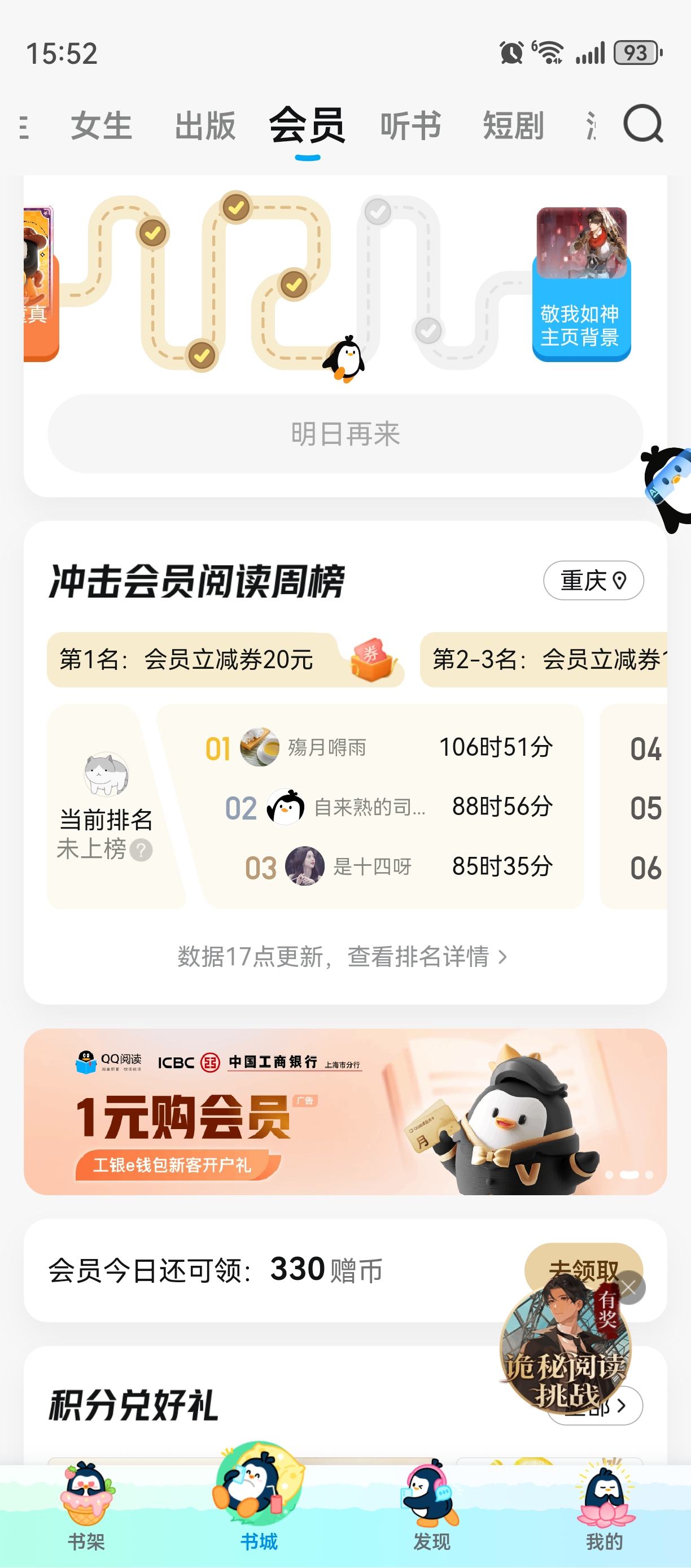This screenshot has height=1568, width=691.
Task: Open the 敬我如神 主页背景 reward card
Action: (x=581, y=284)
